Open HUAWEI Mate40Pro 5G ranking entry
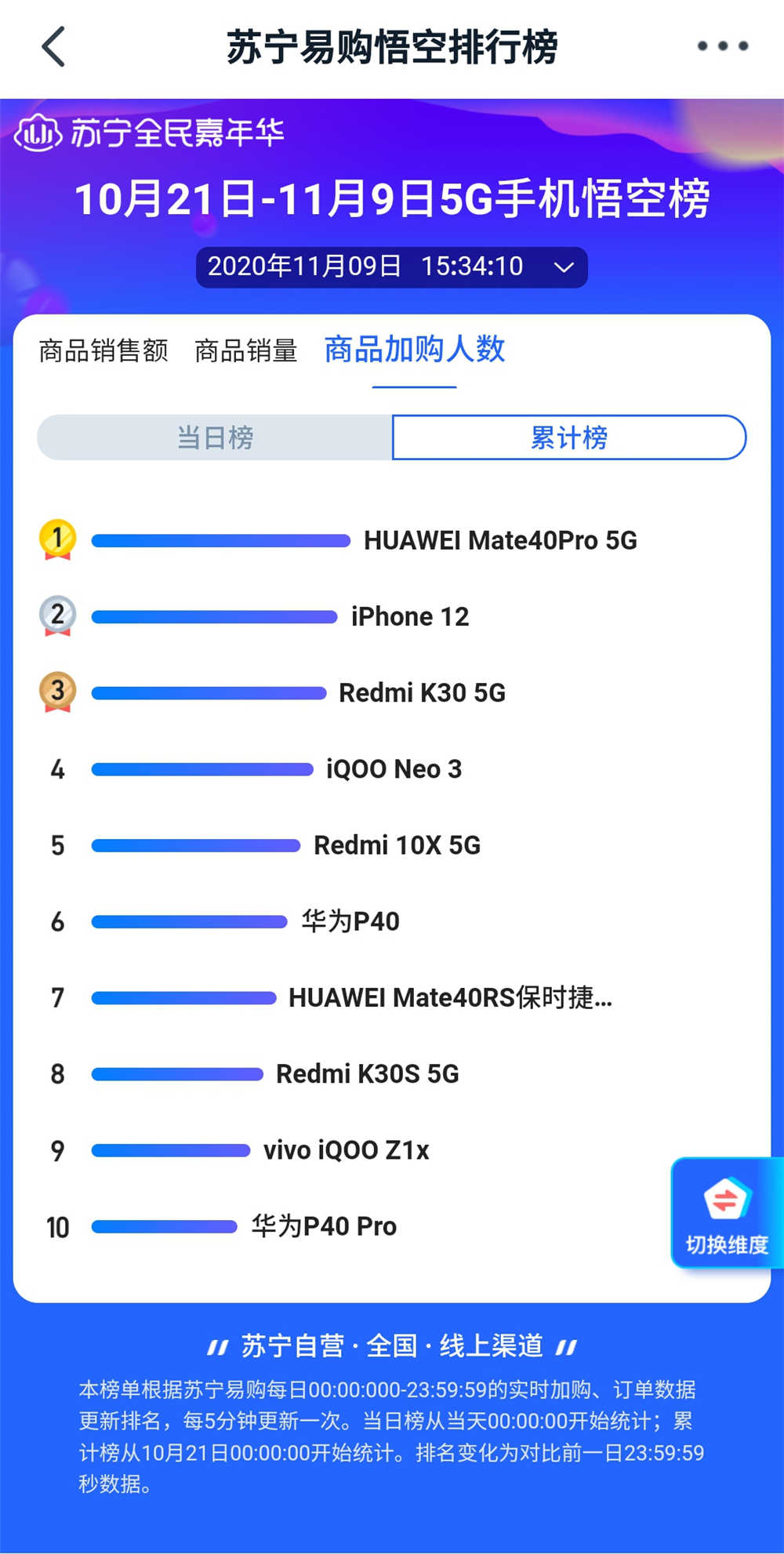The height and width of the screenshot is (1554, 784). pos(499,541)
